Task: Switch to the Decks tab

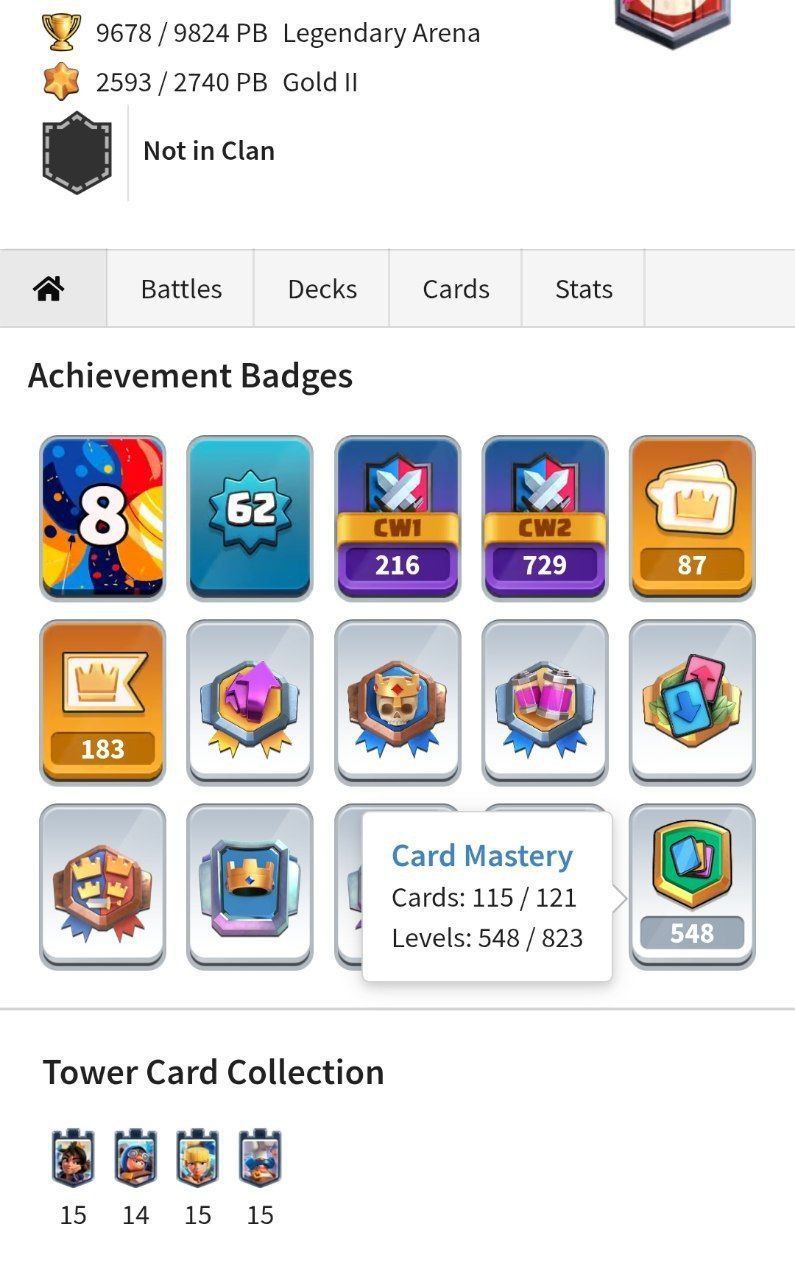Action: (x=322, y=289)
